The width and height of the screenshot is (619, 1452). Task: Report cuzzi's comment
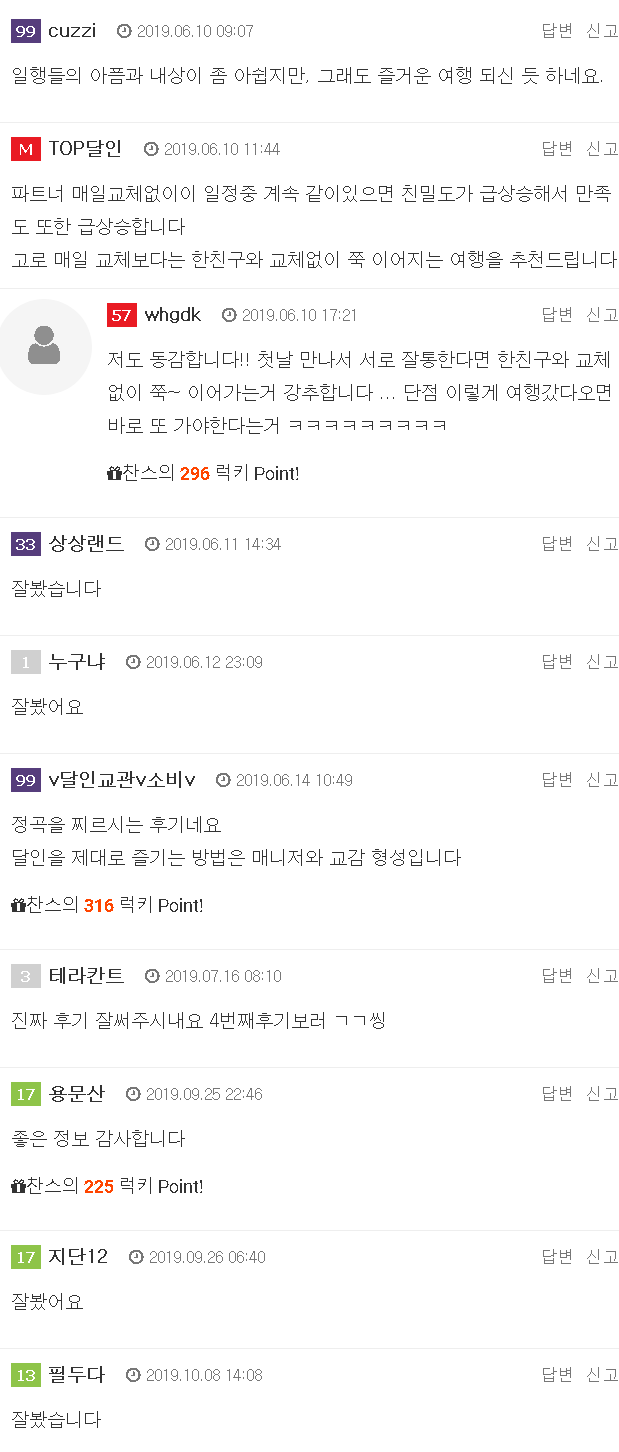[602, 31]
